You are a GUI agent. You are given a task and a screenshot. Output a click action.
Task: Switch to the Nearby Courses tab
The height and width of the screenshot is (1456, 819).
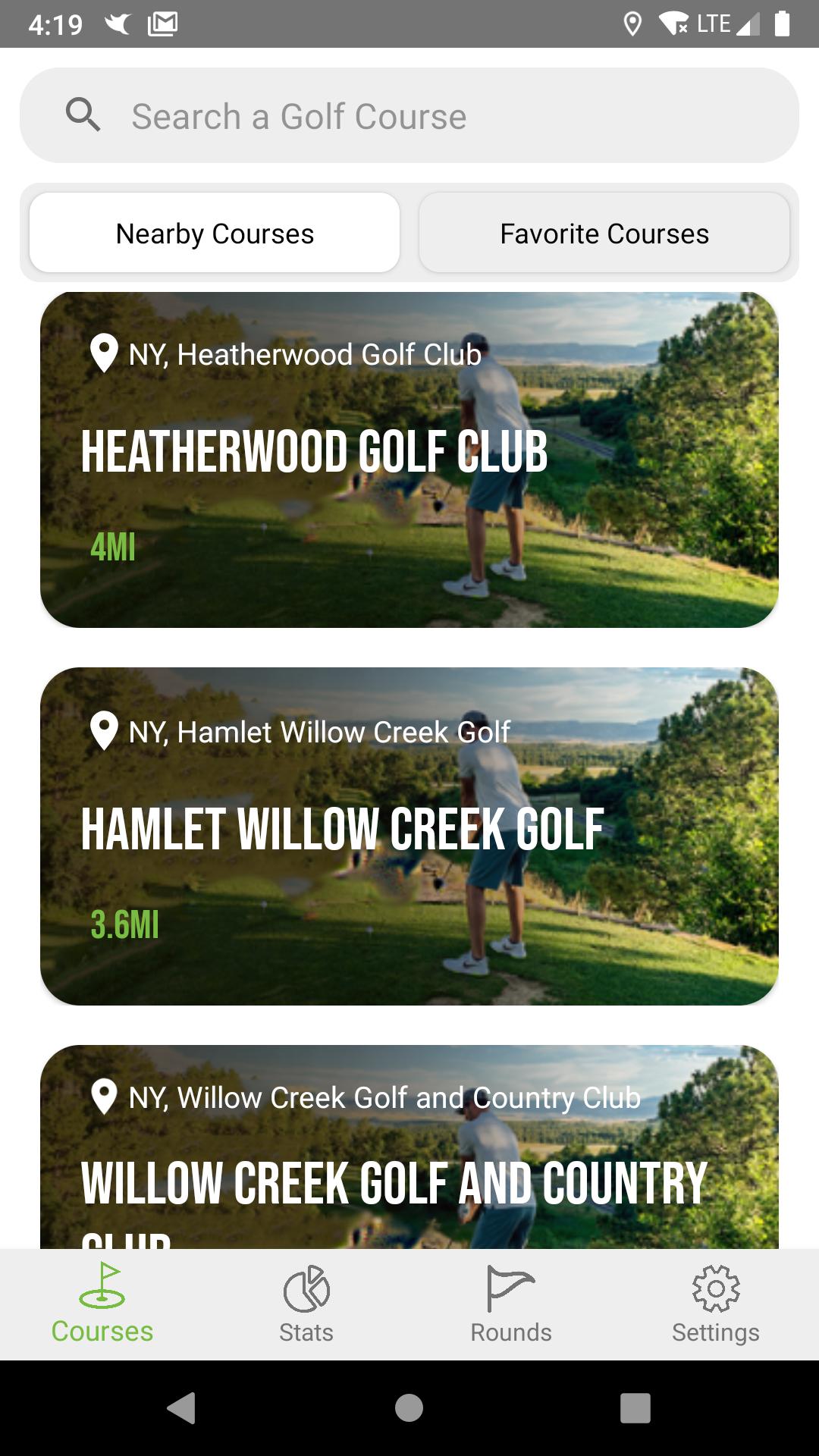tap(213, 232)
